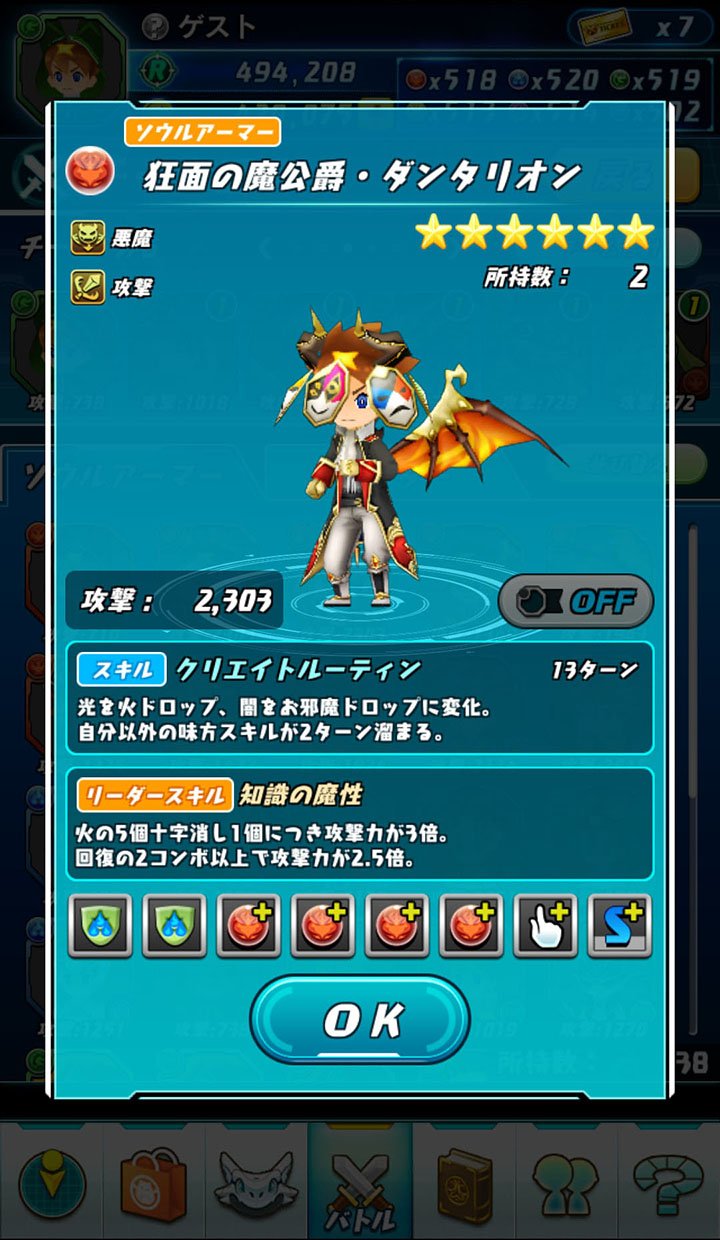Tap the first water shield awakening icon
The image size is (720, 1240).
tap(100, 926)
